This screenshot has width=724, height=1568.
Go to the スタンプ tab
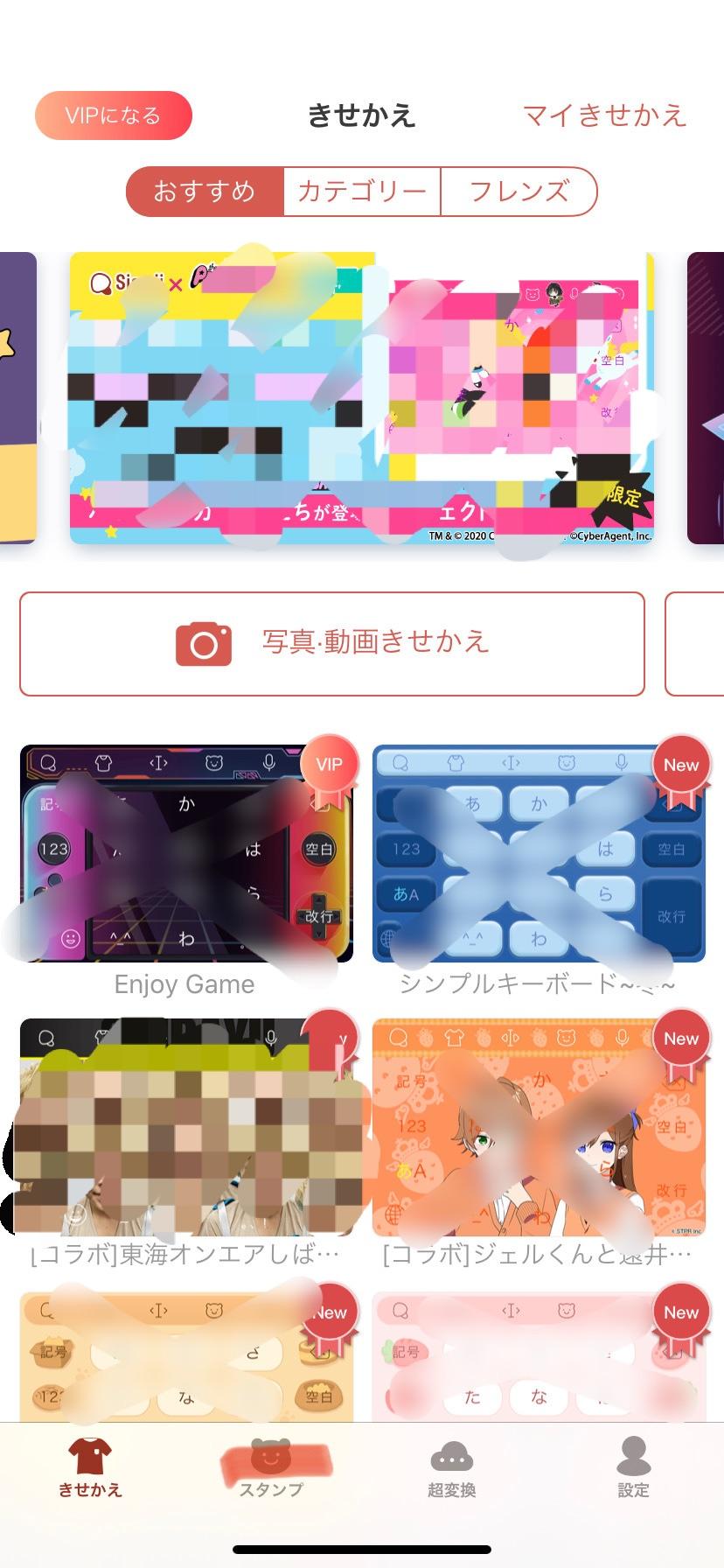tap(271, 1468)
